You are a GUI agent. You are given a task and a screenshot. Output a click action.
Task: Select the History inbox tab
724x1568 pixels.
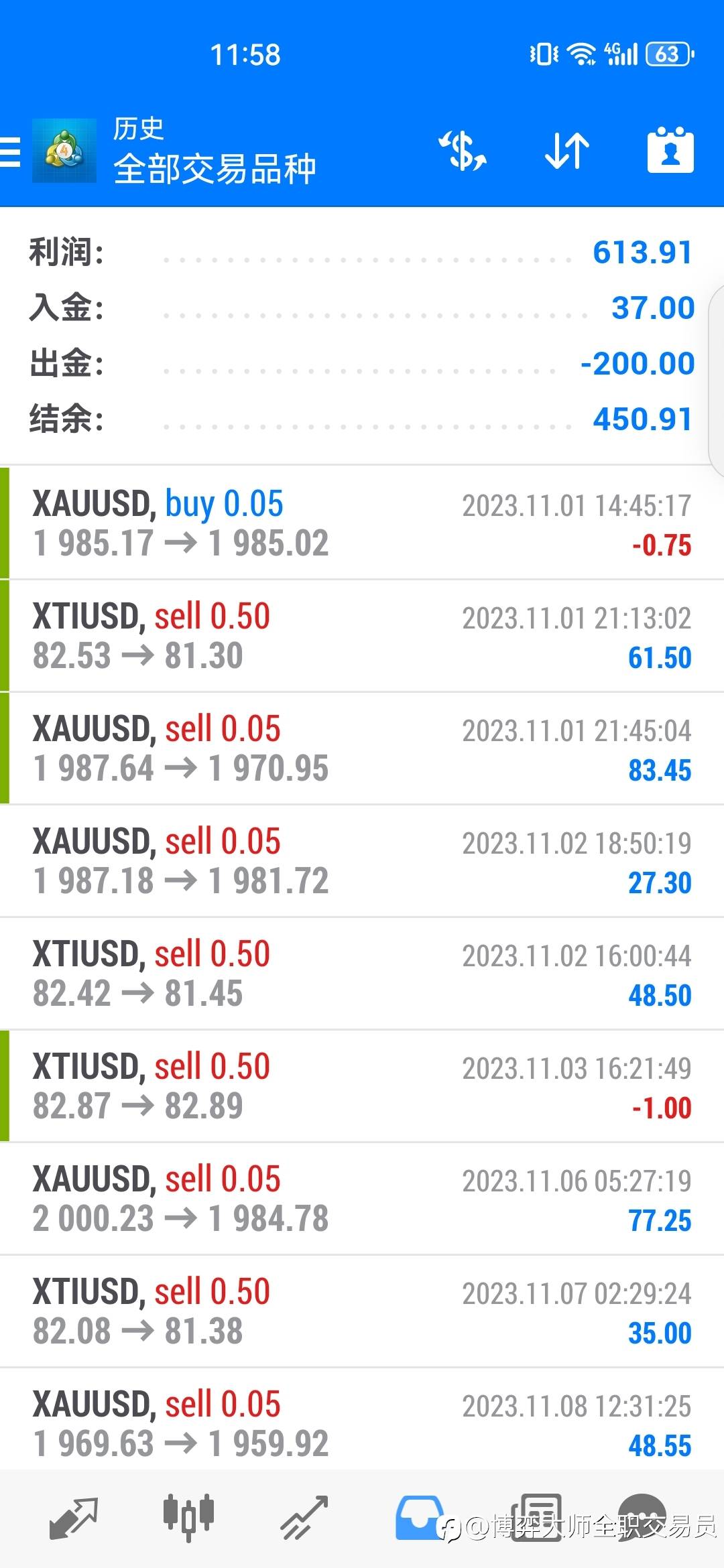[x=420, y=1518]
